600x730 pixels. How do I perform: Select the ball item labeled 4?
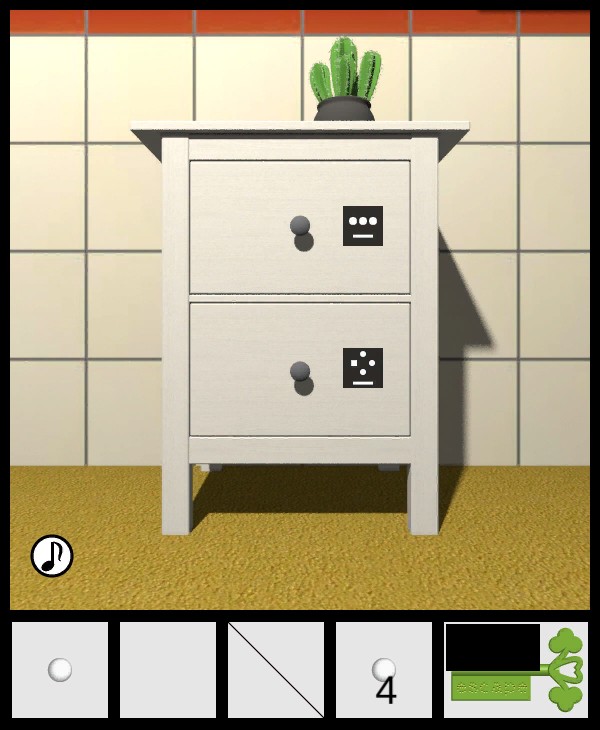[x=384, y=670]
